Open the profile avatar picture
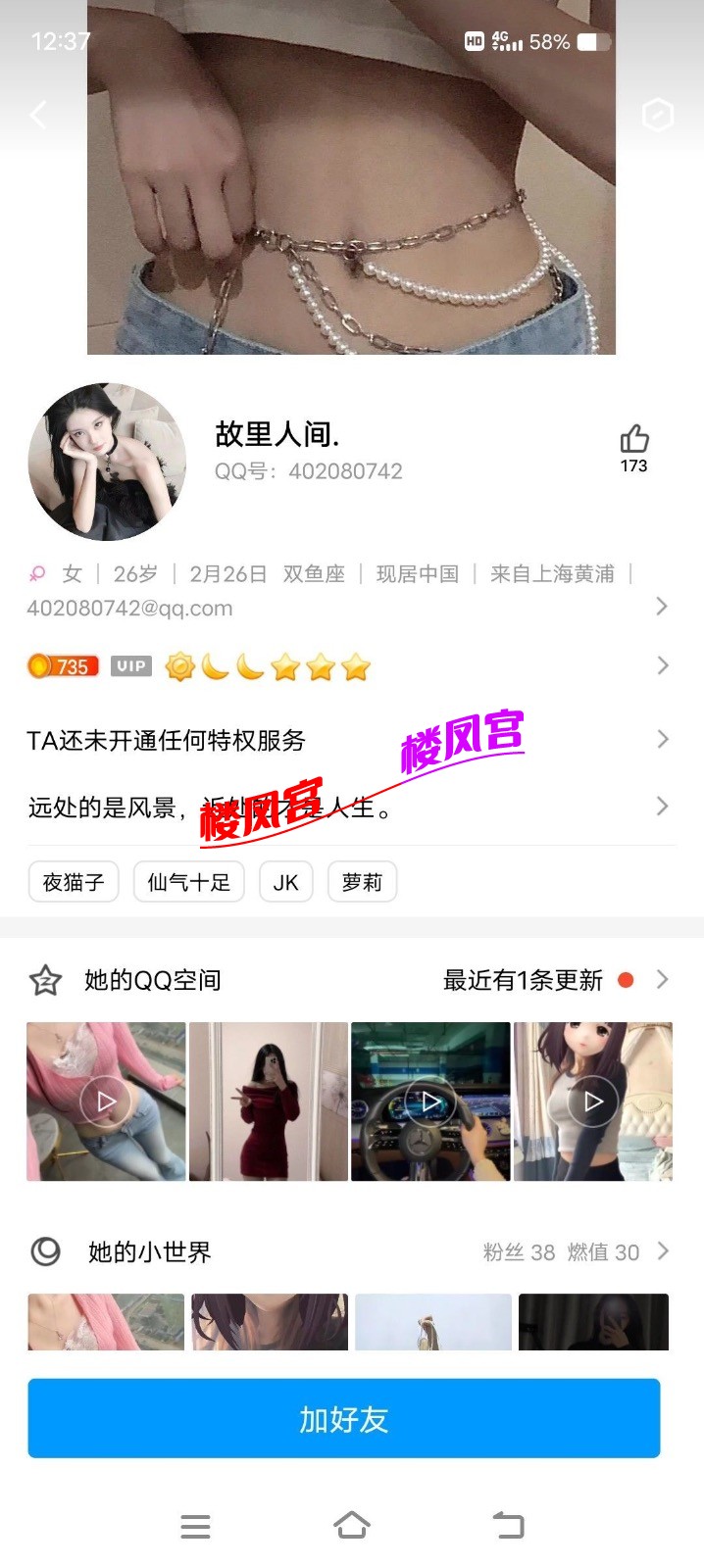704x1568 pixels. [x=107, y=462]
